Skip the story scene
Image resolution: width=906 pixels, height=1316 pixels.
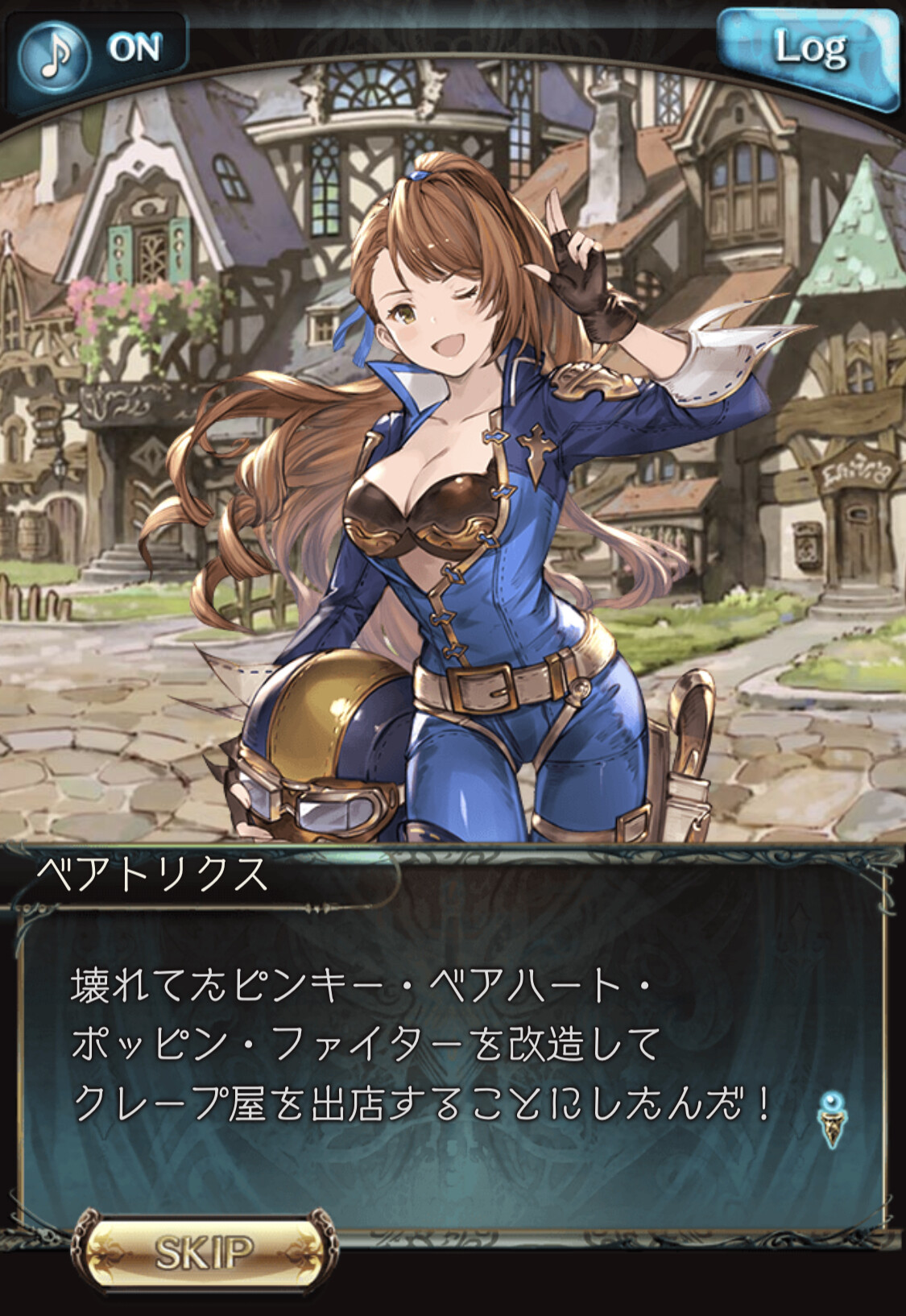(x=204, y=1251)
